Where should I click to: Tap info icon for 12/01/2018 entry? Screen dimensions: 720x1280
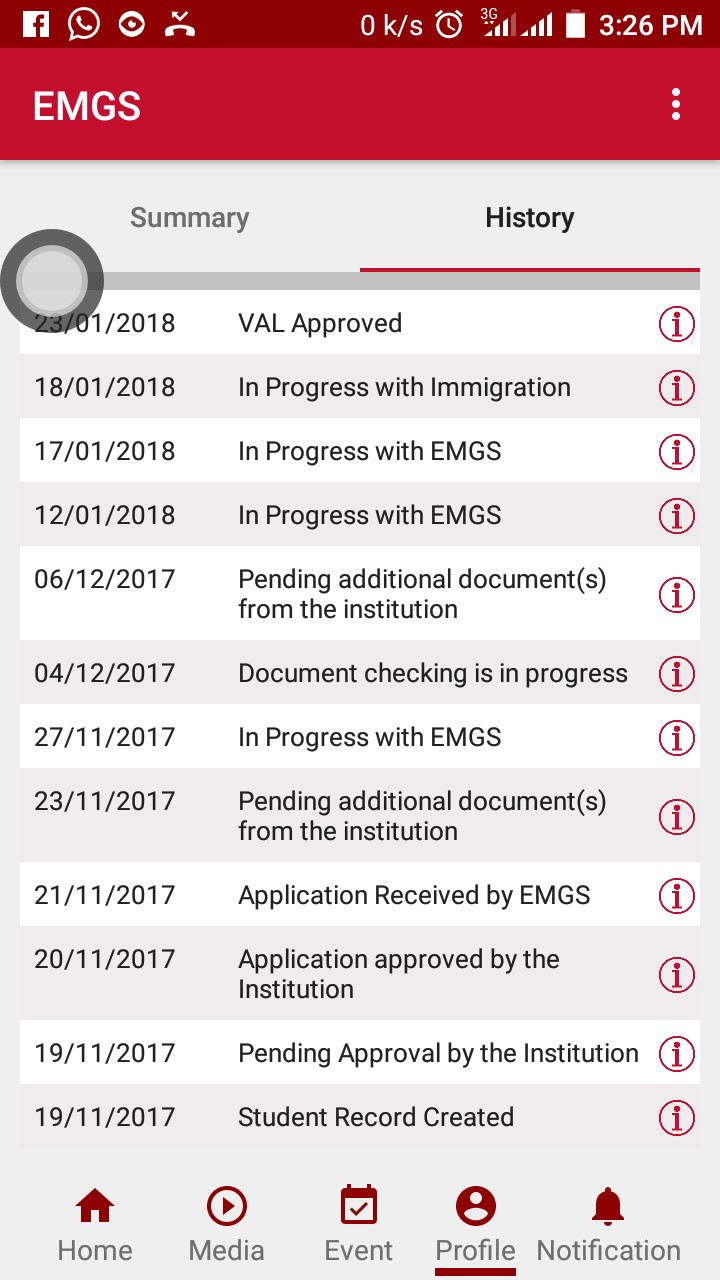click(x=676, y=516)
